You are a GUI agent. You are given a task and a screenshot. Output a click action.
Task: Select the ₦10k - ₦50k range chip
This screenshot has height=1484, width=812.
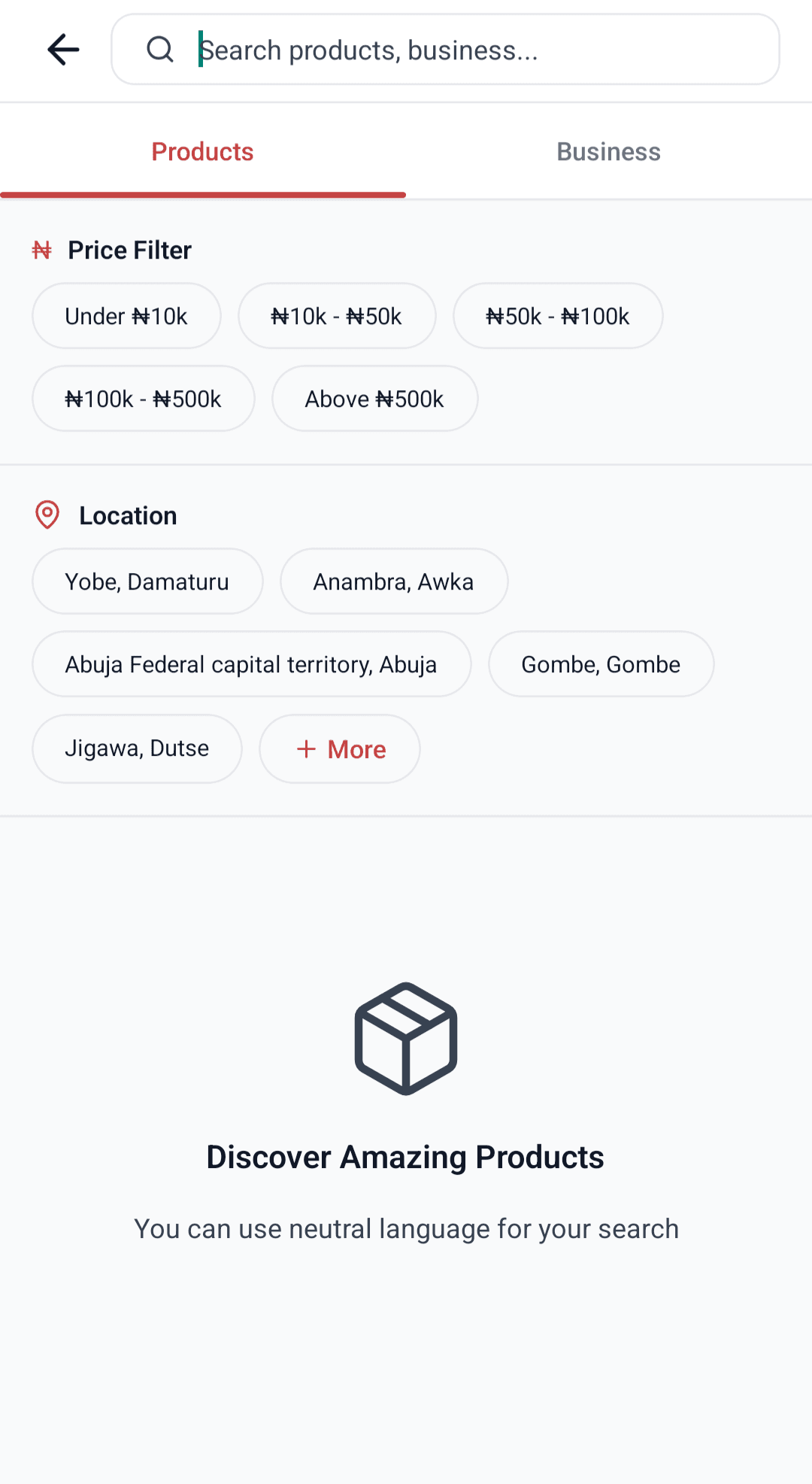[337, 316]
